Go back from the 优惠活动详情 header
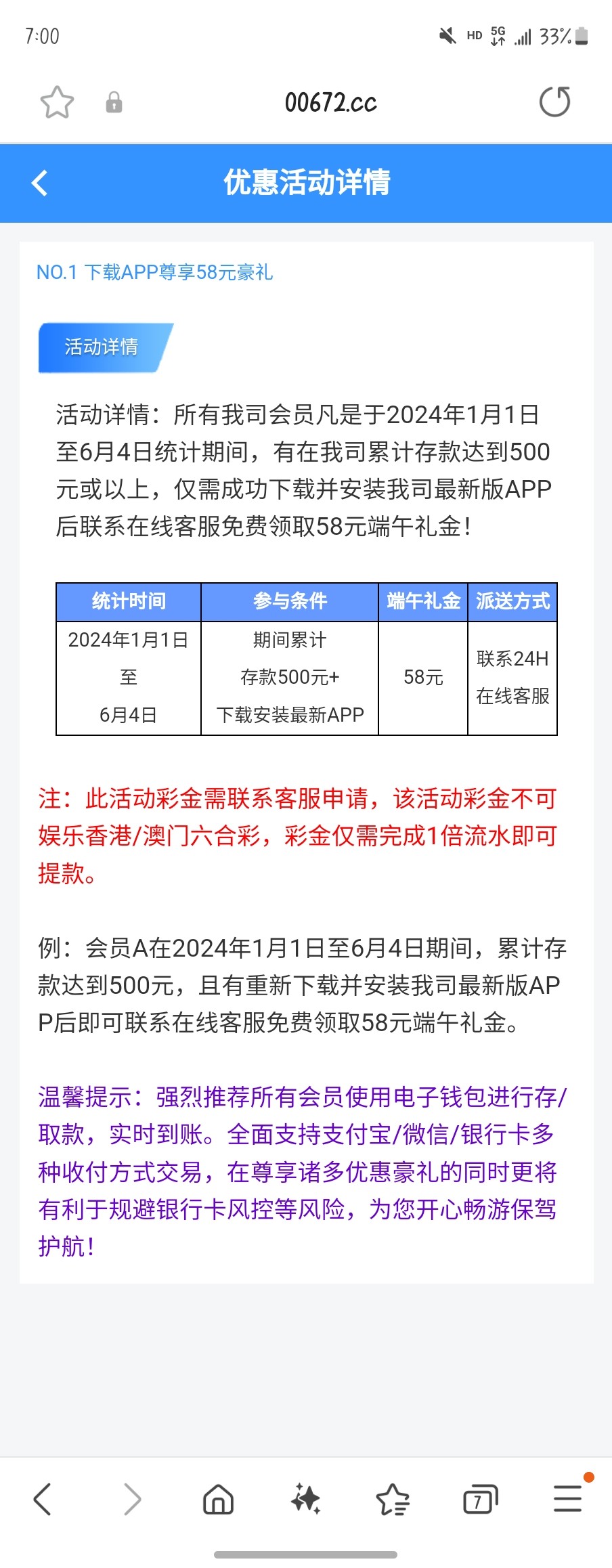 tap(40, 183)
